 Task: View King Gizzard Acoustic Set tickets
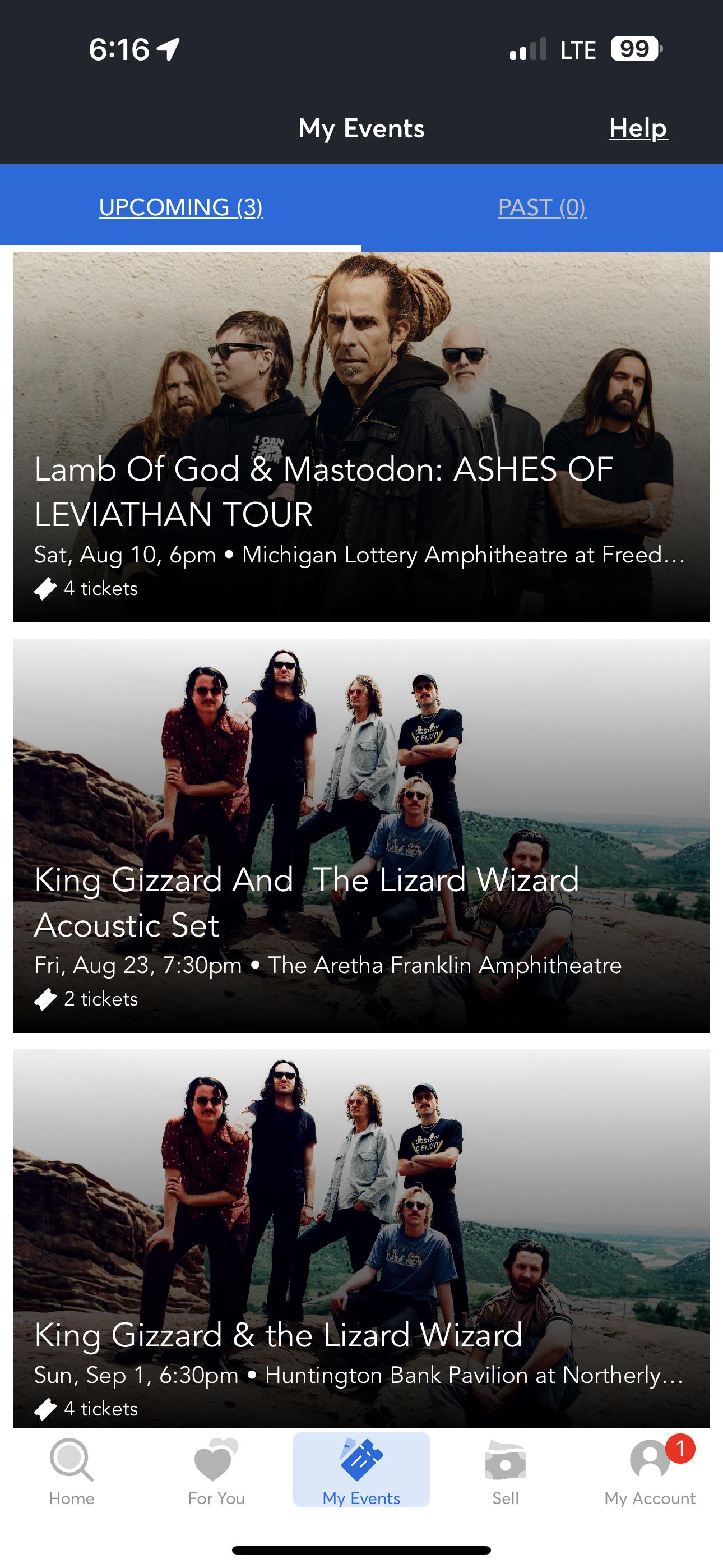[361, 835]
